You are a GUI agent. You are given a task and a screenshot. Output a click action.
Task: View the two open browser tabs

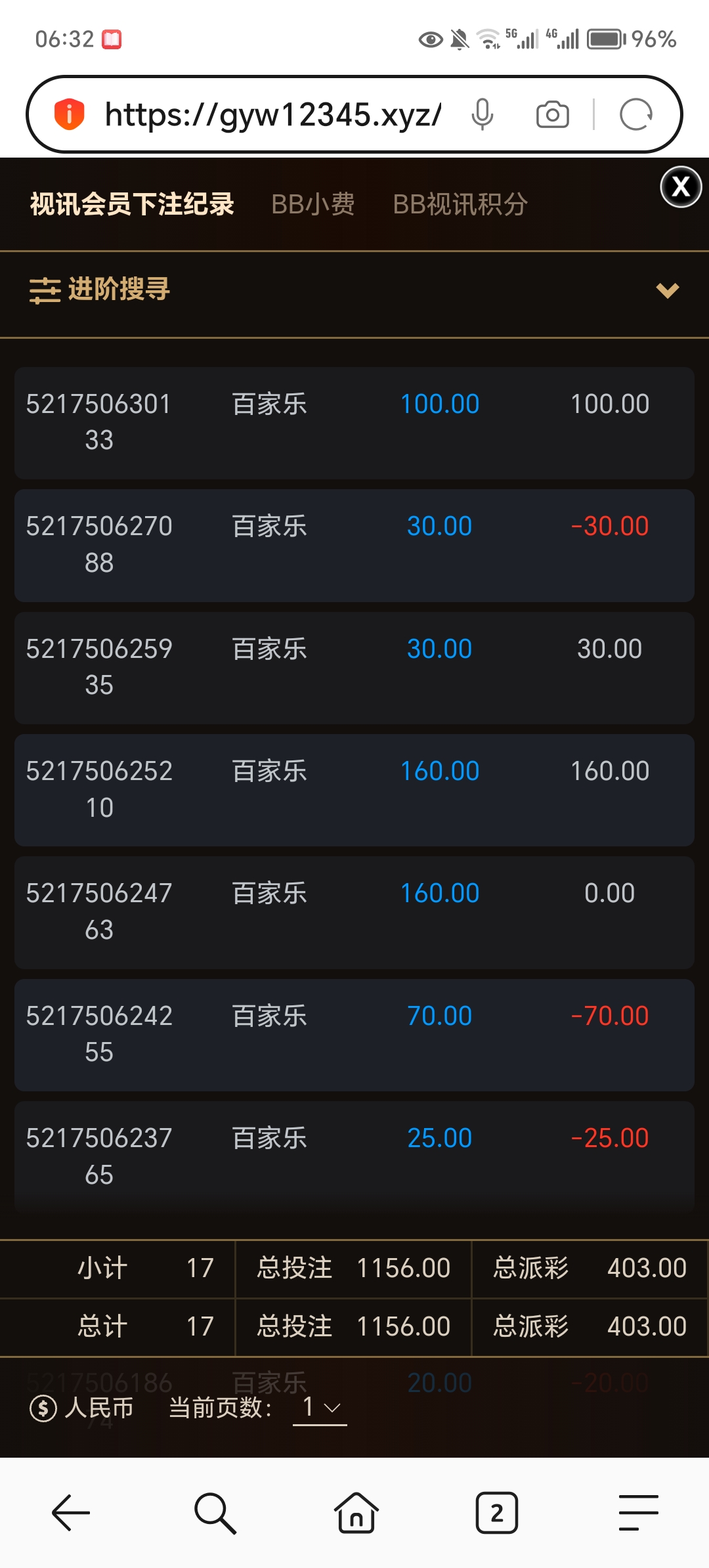497,1513
